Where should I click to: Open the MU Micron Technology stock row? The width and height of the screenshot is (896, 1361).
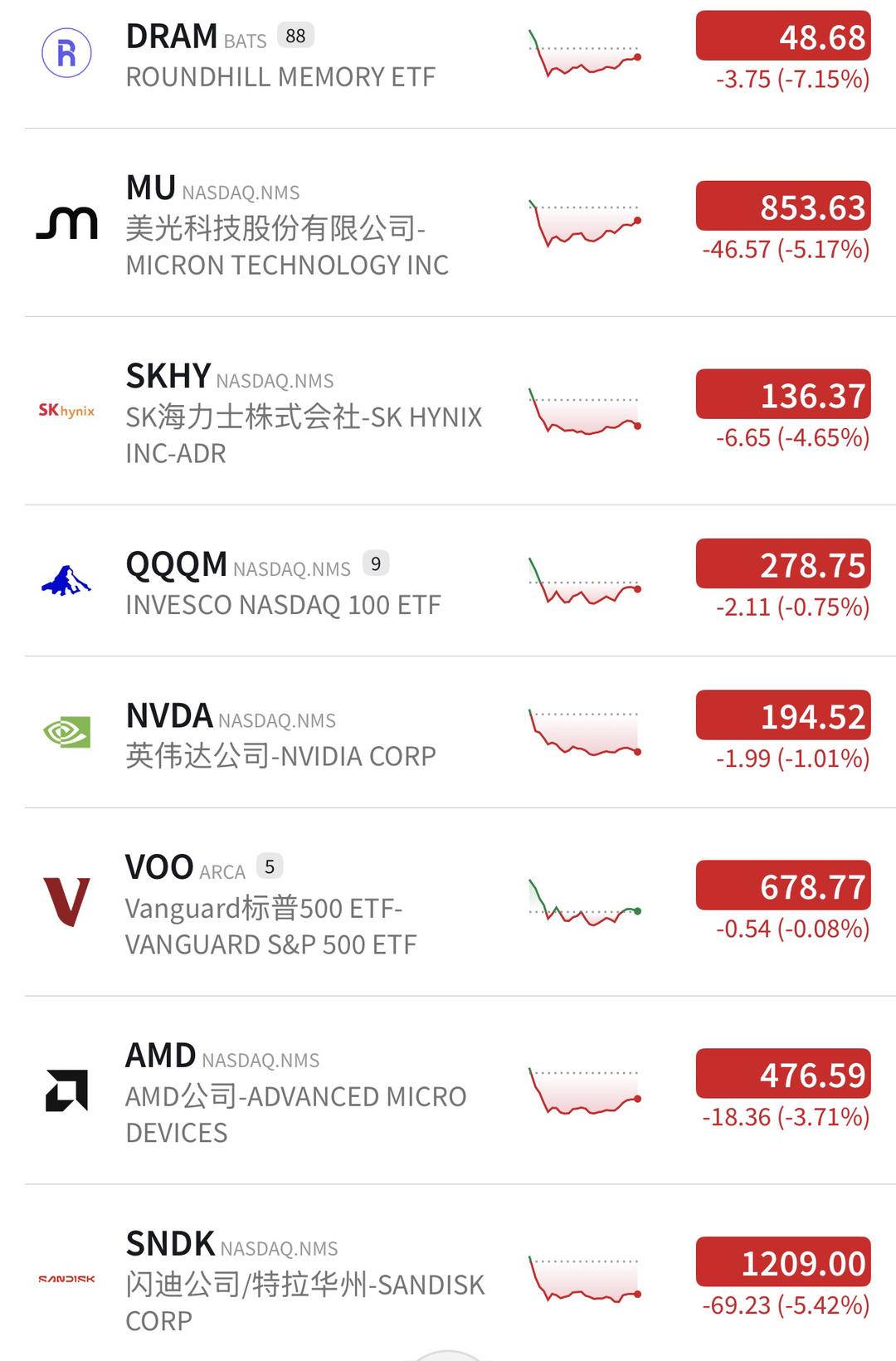pyautogui.click(x=448, y=222)
